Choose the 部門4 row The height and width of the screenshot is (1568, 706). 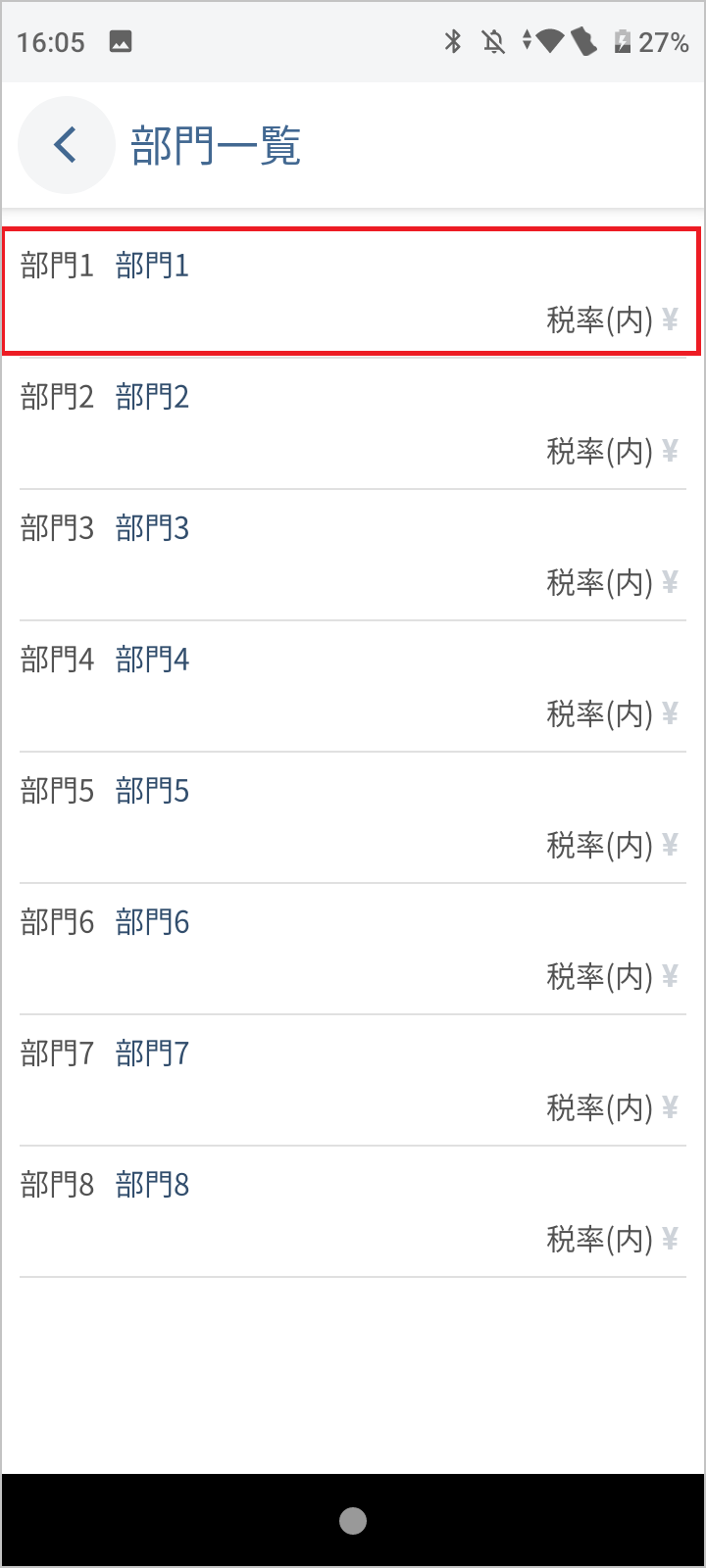click(x=351, y=686)
